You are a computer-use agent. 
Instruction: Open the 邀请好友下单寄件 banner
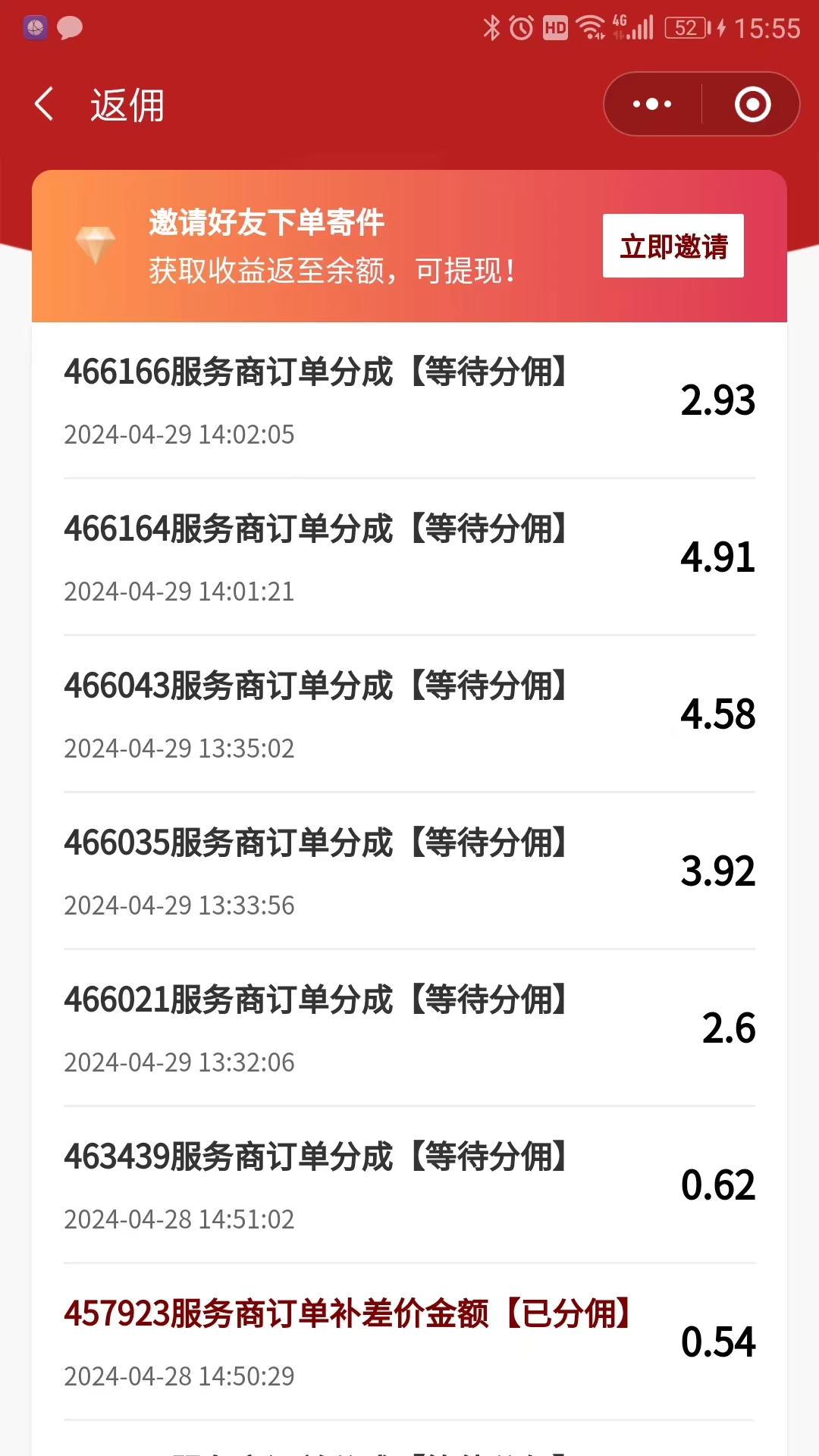coord(409,246)
